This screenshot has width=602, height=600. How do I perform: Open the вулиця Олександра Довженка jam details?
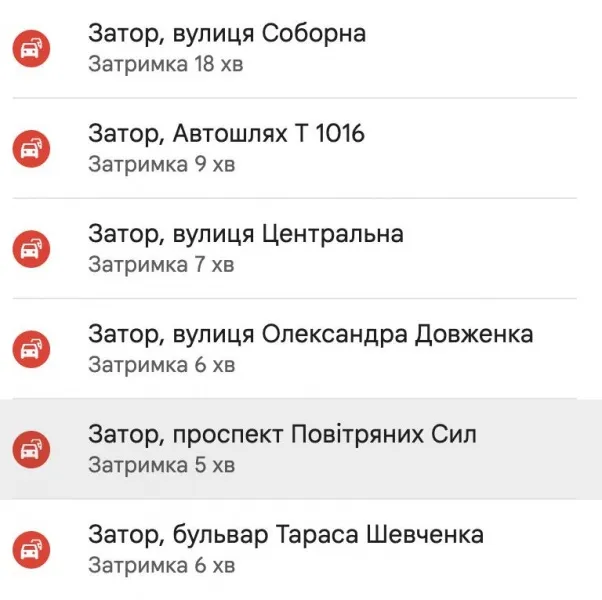click(310, 348)
